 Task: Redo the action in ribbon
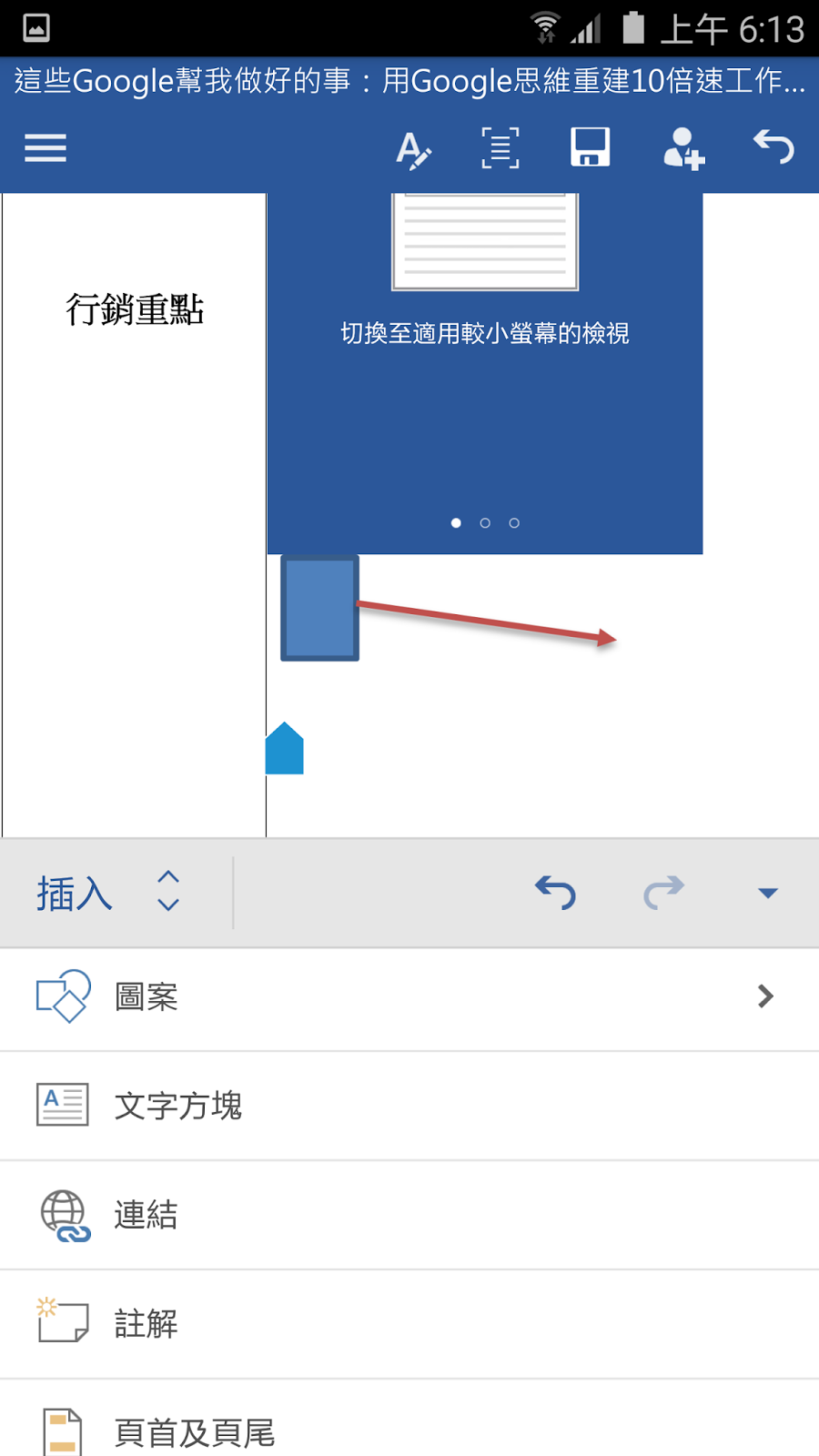[663, 893]
